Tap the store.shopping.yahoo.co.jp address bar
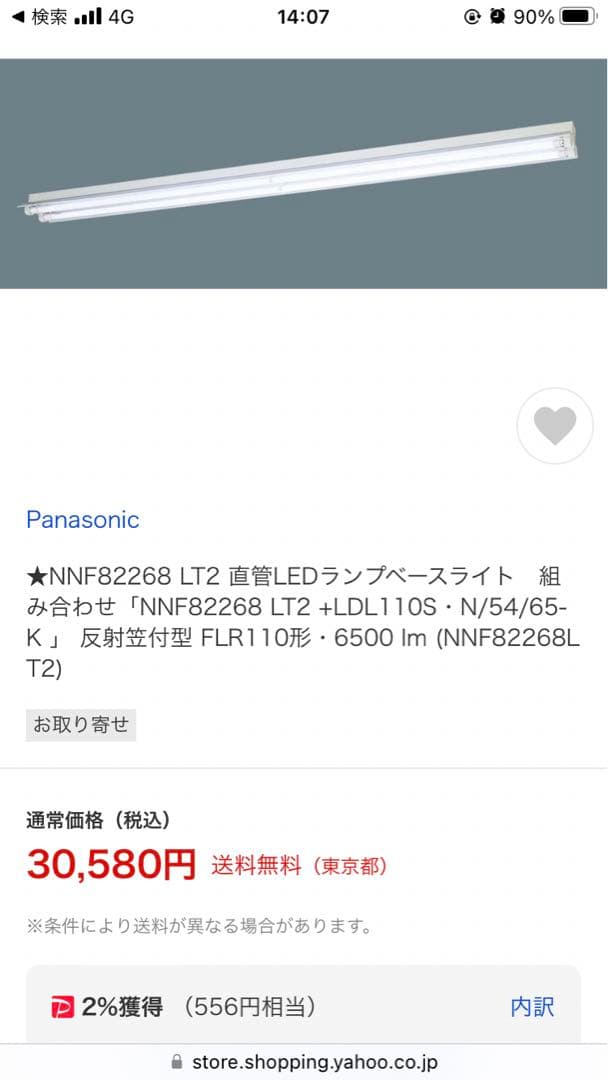 [304, 1062]
